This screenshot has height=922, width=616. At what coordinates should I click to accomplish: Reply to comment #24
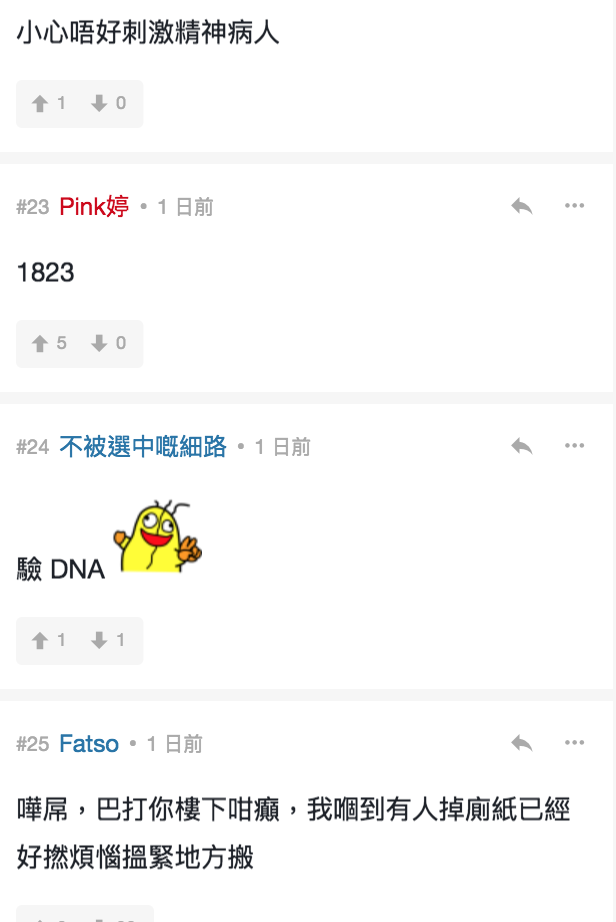point(521,446)
